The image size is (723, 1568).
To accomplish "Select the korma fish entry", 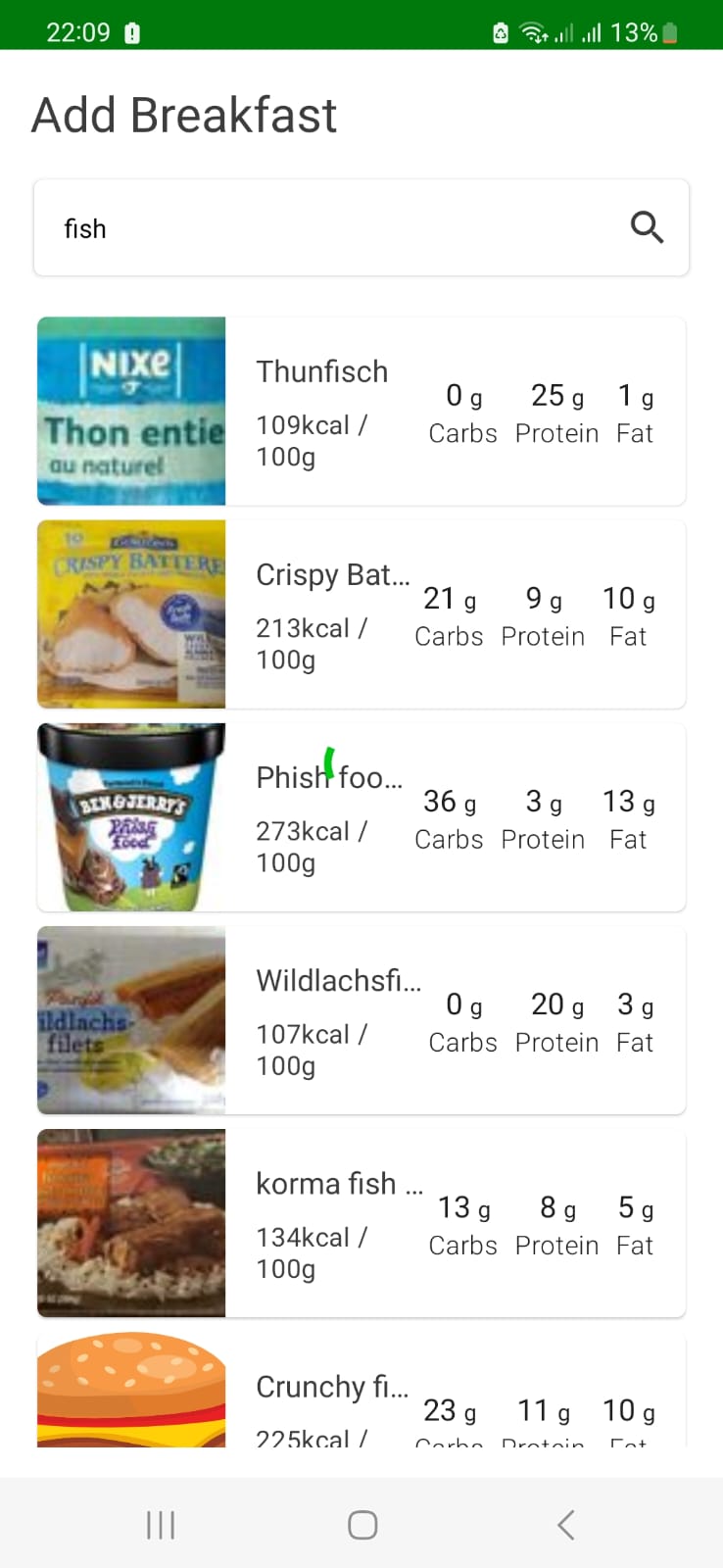I will (392, 1223).
